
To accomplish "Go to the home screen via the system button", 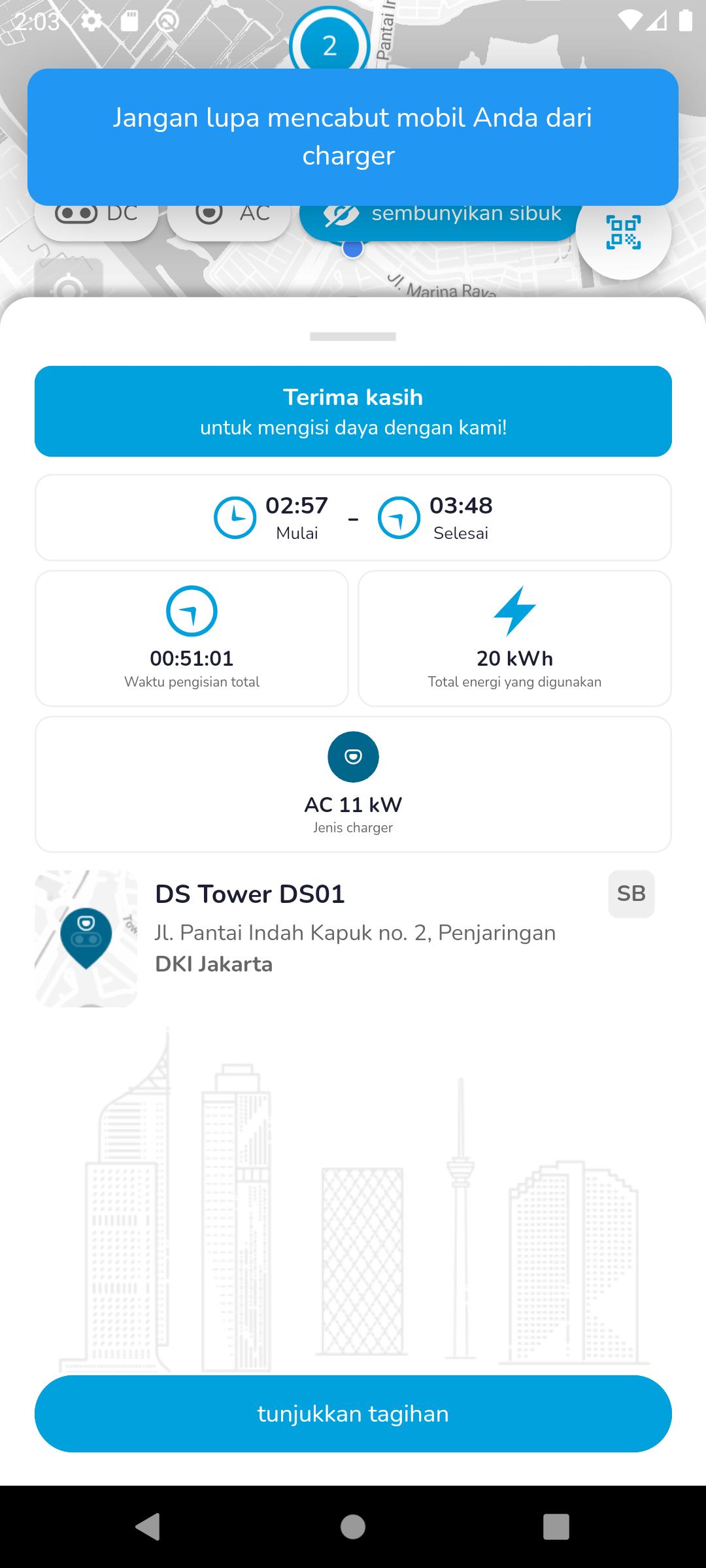I will point(353,1527).
